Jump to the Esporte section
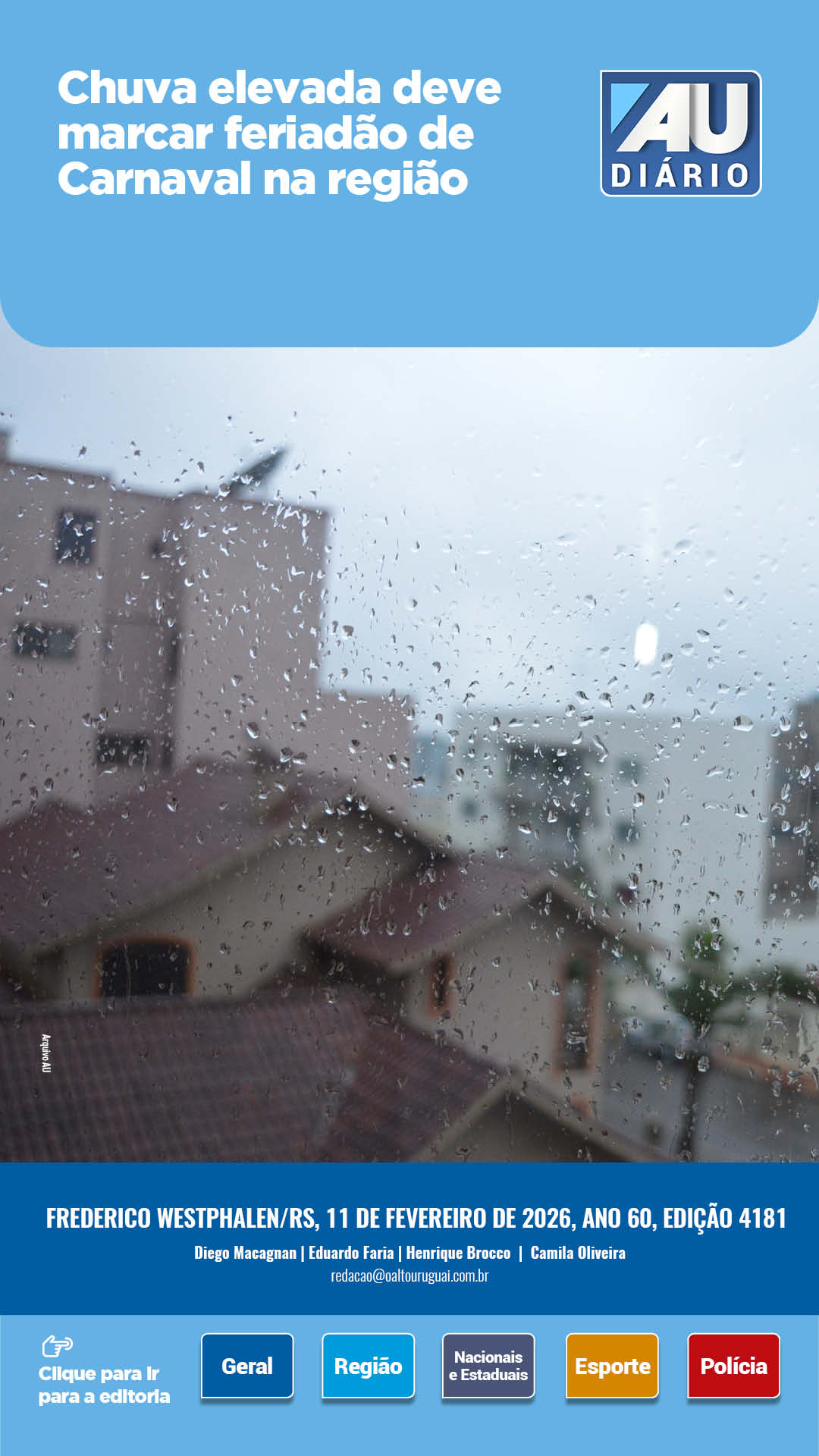Image resolution: width=819 pixels, height=1456 pixels. pyautogui.click(x=612, y=1366)
